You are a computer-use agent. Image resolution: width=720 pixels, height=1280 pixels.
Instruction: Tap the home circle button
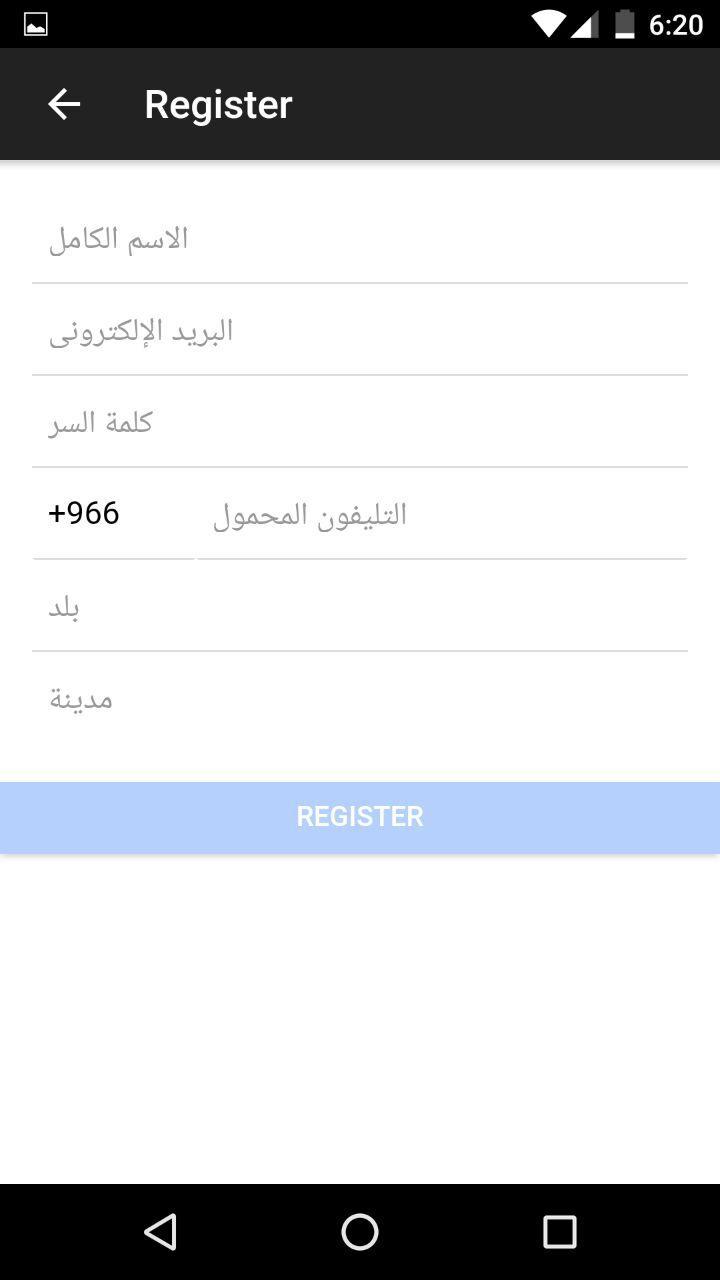[360, 1231]
